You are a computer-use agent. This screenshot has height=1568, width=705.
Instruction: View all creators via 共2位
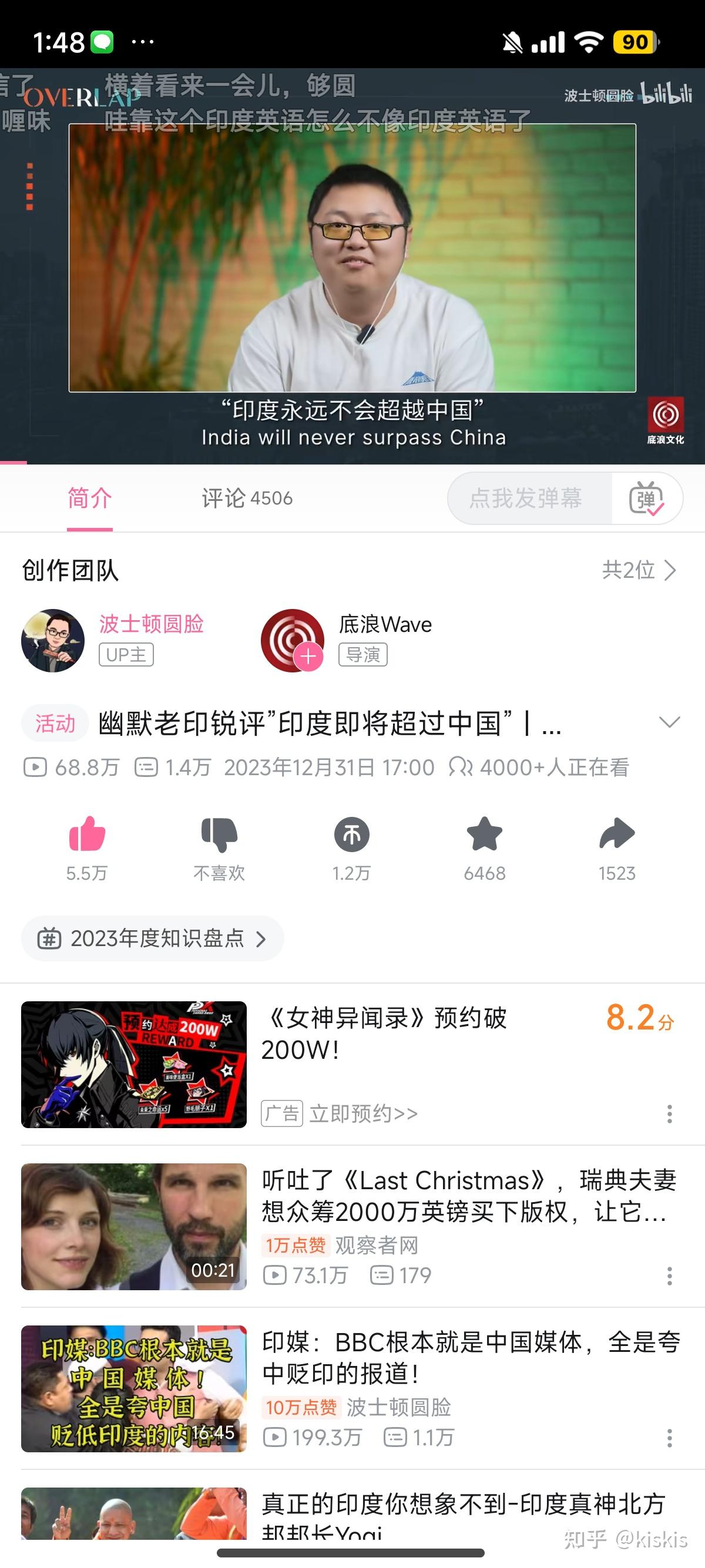click(639, 570)
